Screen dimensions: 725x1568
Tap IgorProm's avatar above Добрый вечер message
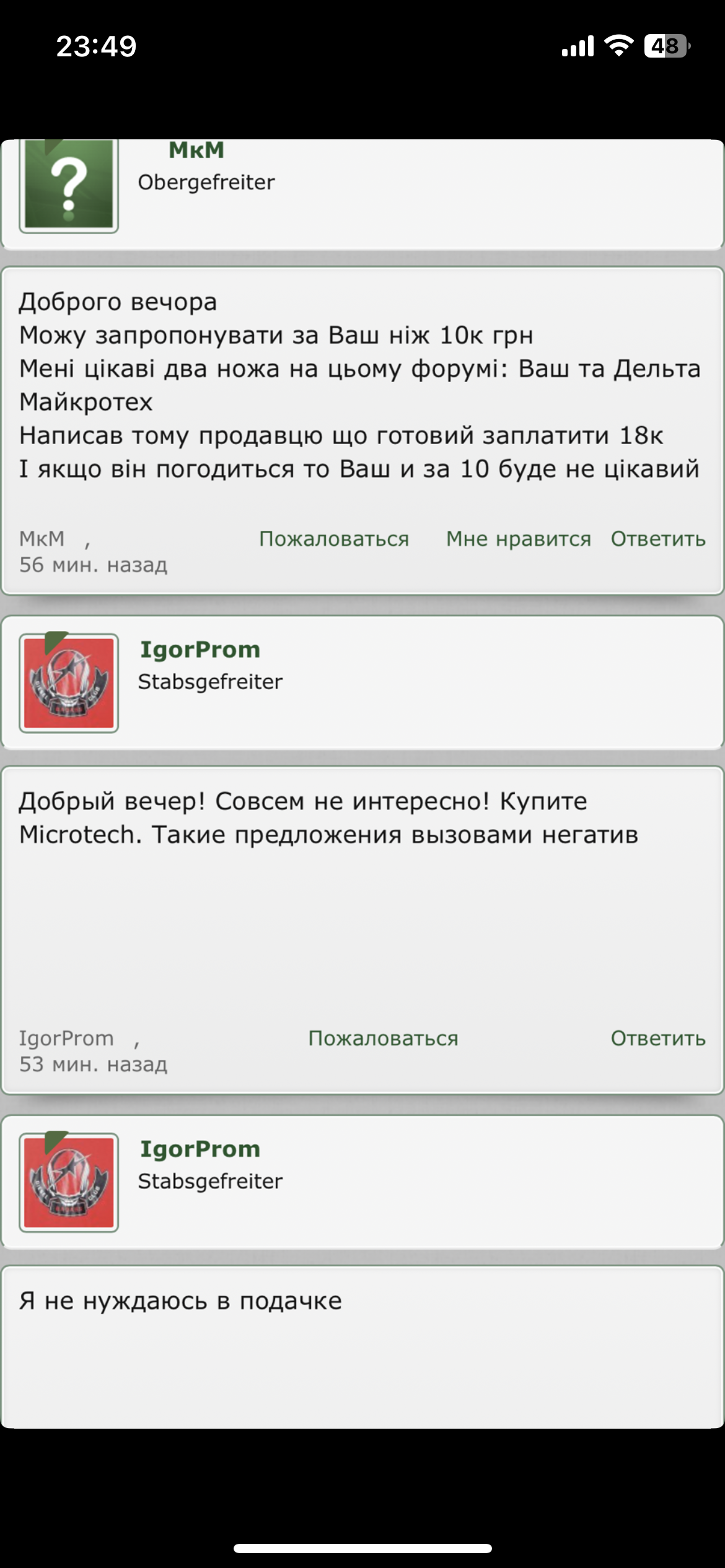point(69,683)
